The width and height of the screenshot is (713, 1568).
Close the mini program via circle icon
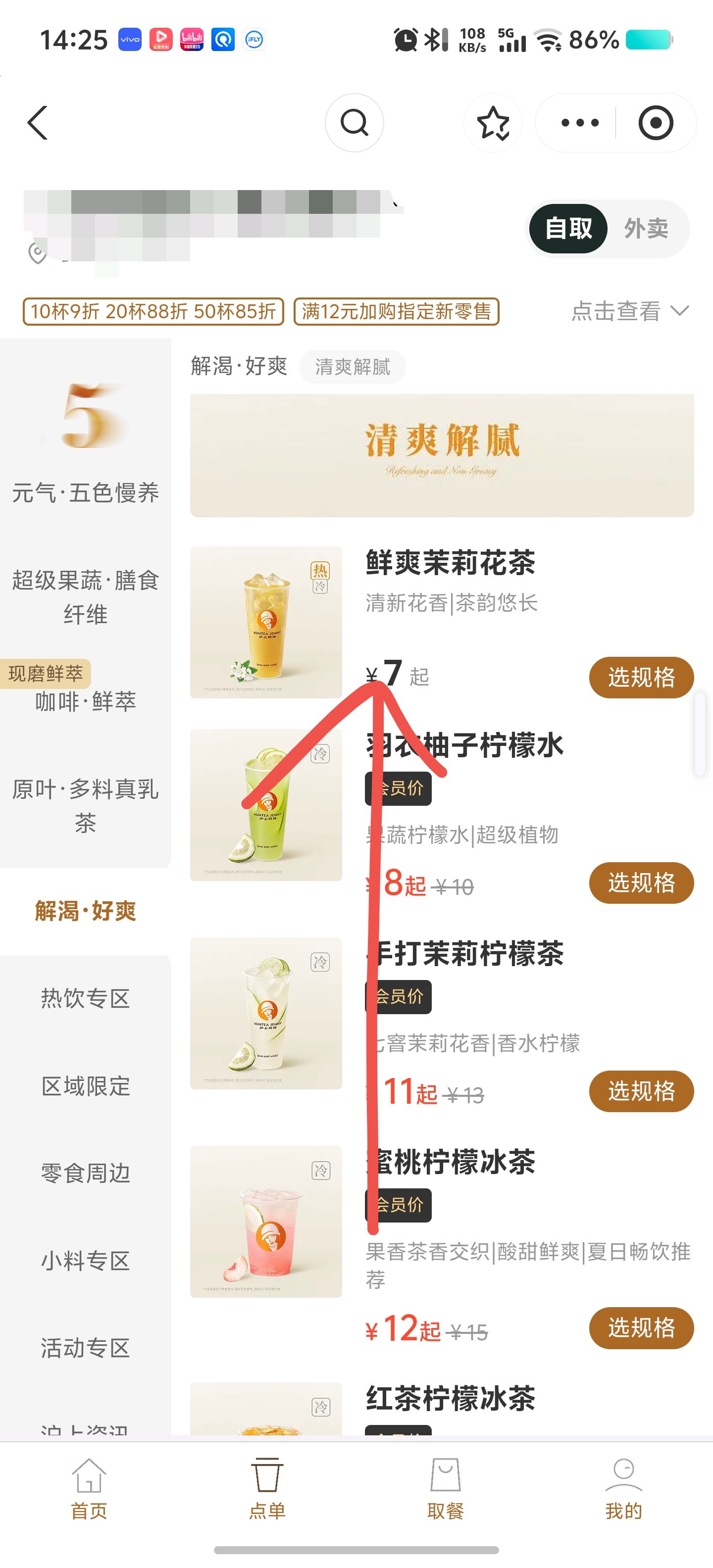(655, 123)
